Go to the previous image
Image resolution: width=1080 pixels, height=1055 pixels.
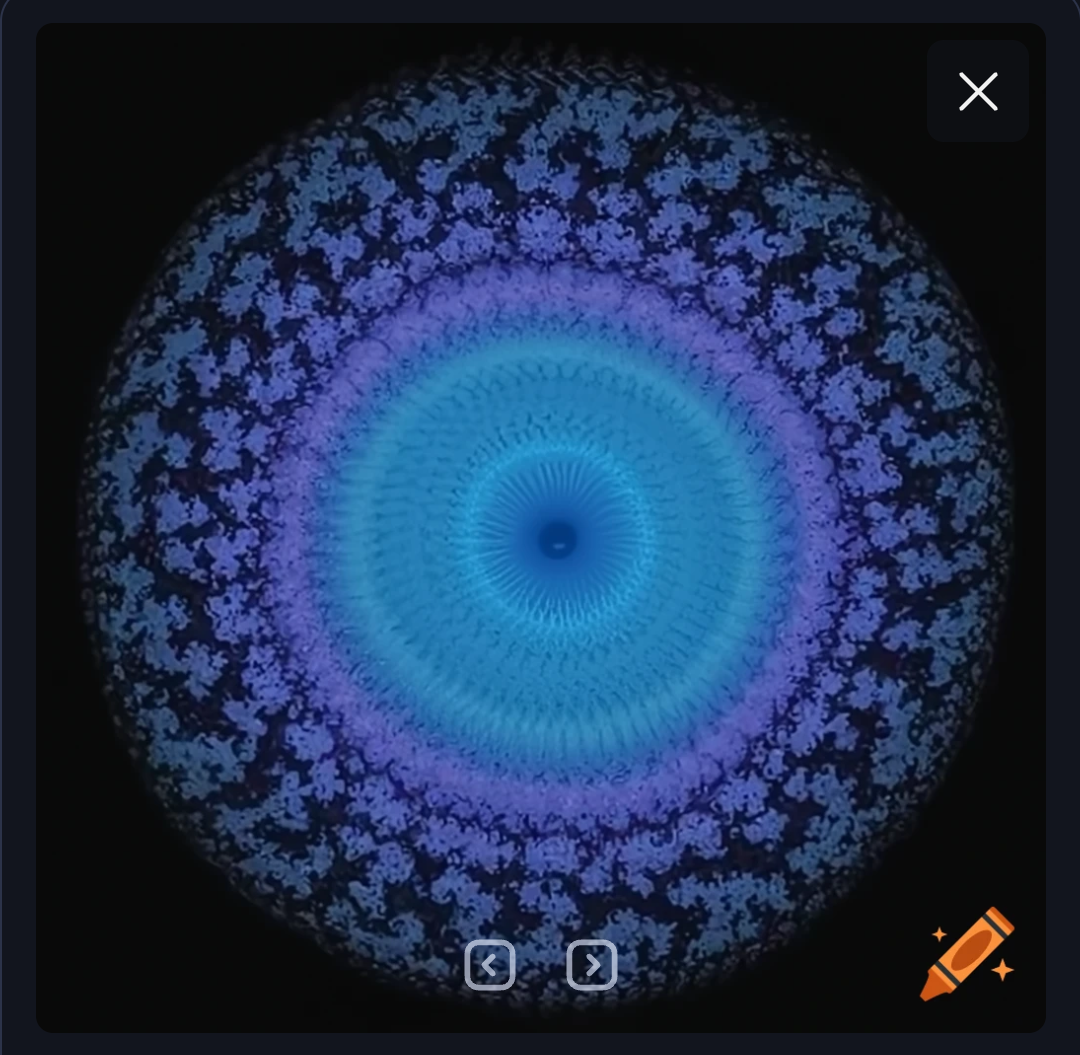[490, 965]
